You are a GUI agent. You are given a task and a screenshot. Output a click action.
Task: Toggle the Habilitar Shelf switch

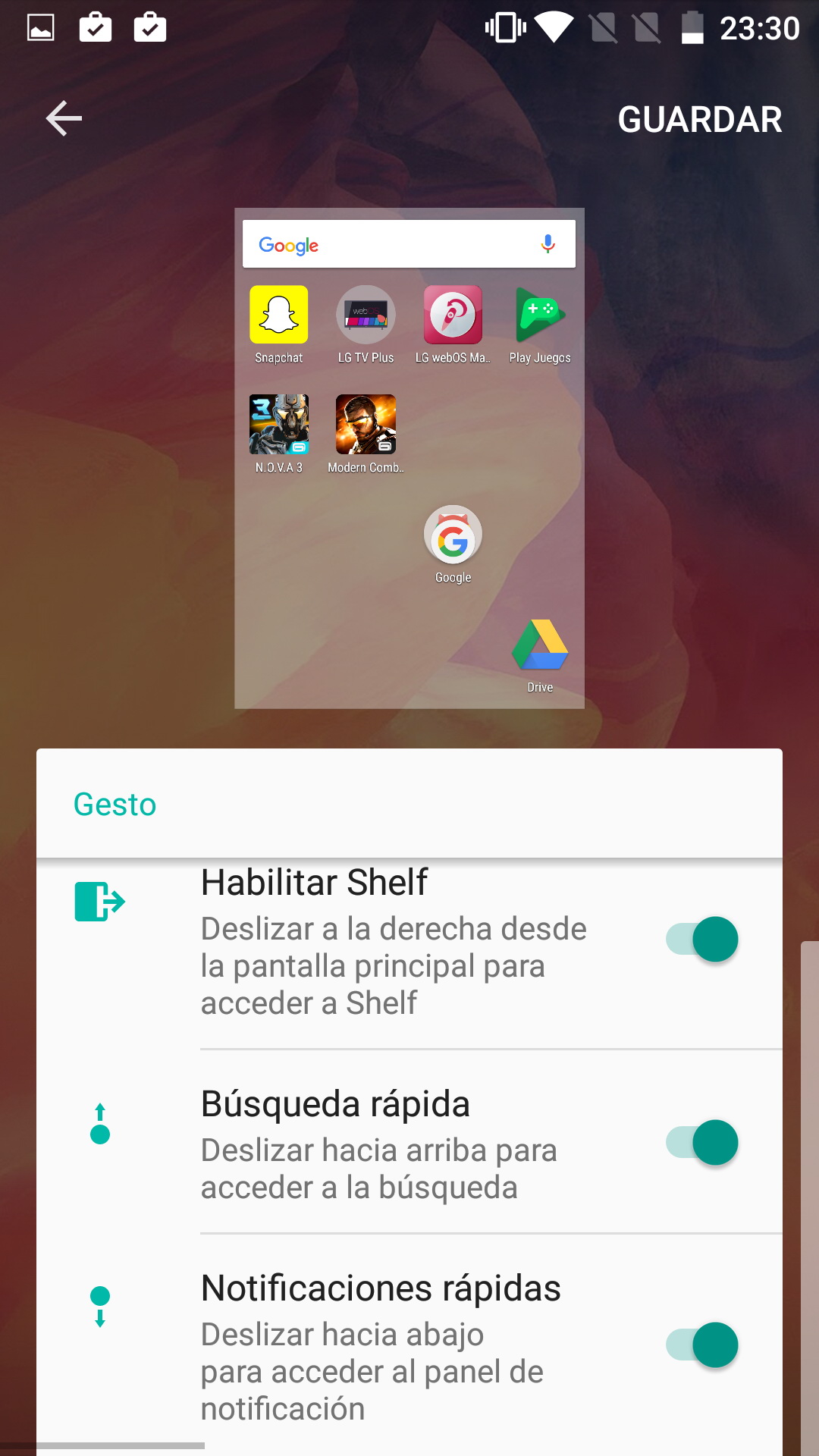pos(702,940)
